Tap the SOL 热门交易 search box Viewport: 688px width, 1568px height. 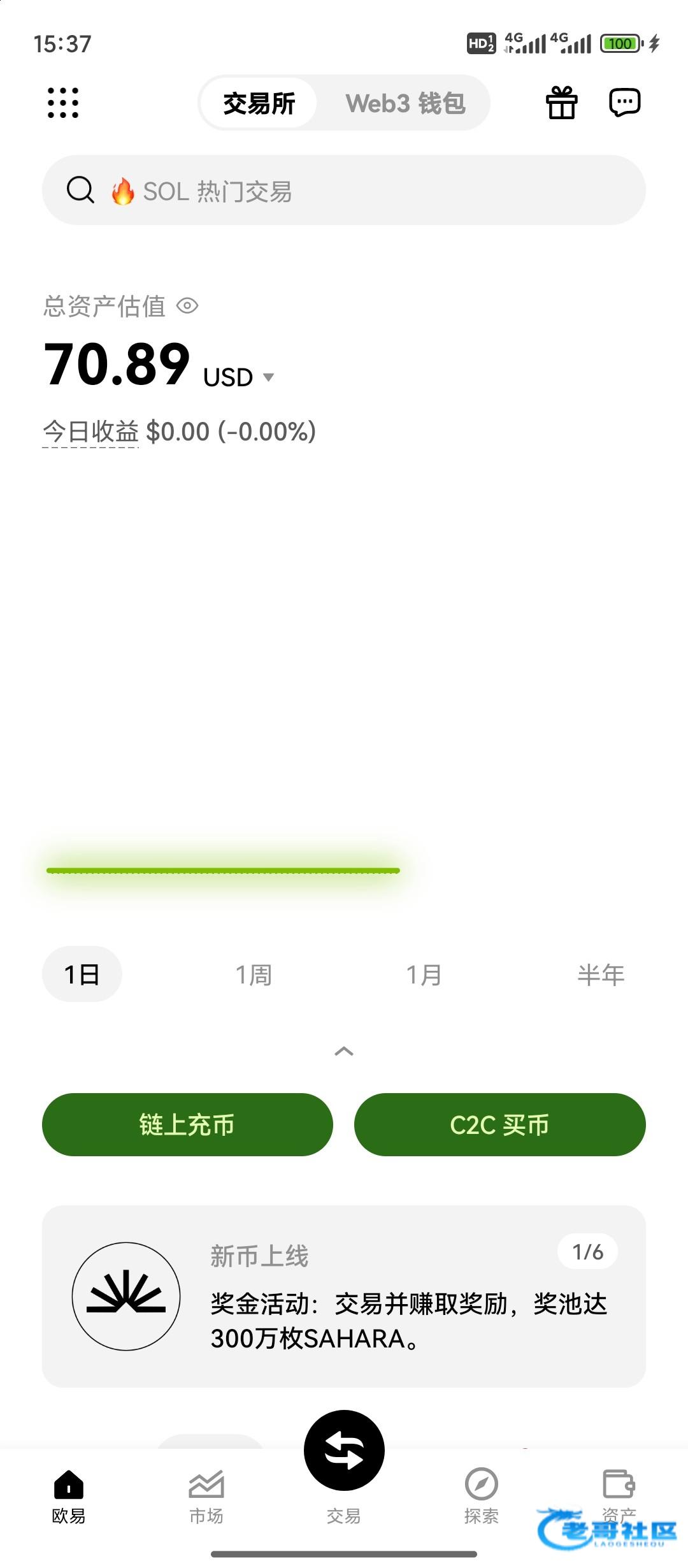[344, 190]
